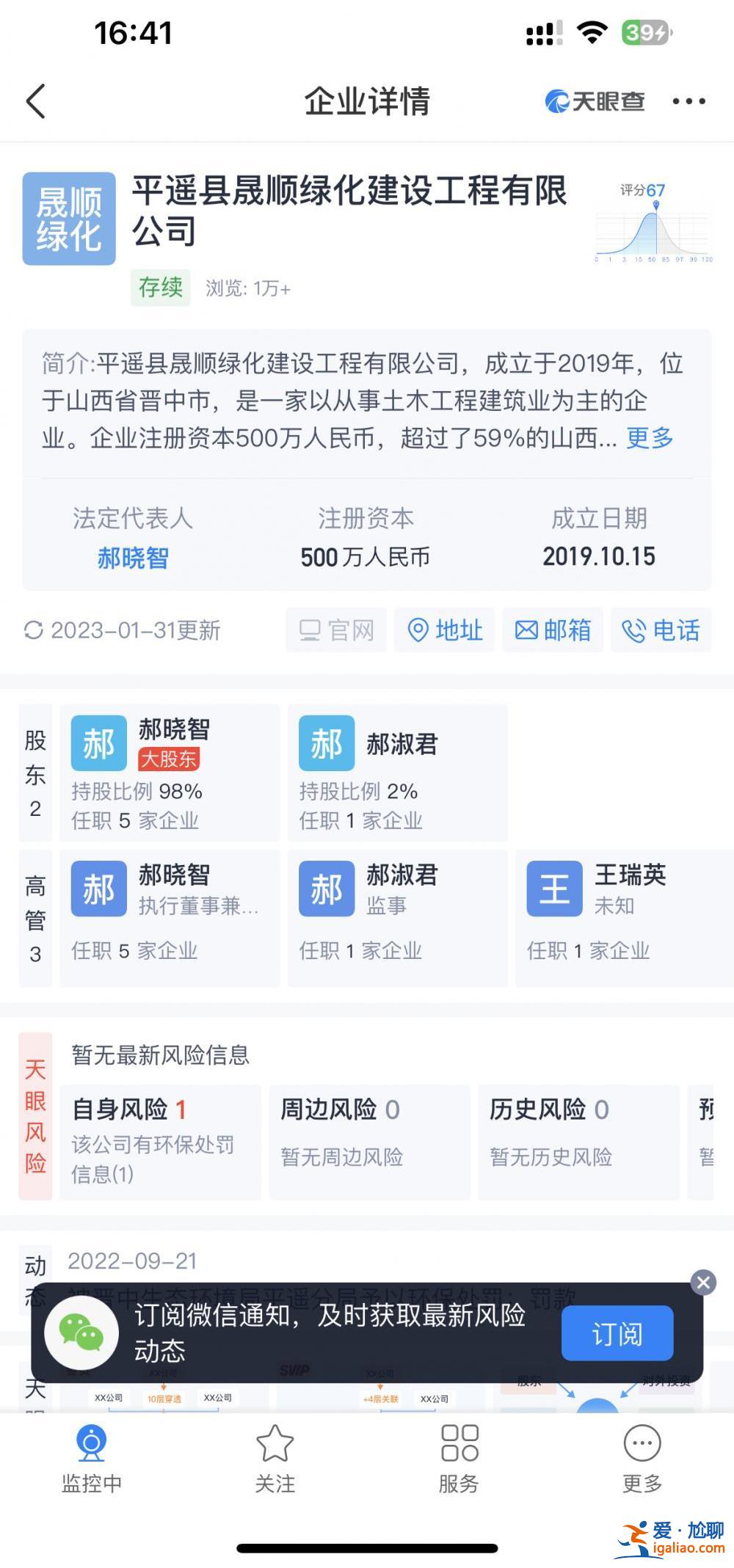Image resolution: width=734 pixels, height=1568 pixels.
Task: Open executive card 郝淑君 监事
Action: coord(397,918)
